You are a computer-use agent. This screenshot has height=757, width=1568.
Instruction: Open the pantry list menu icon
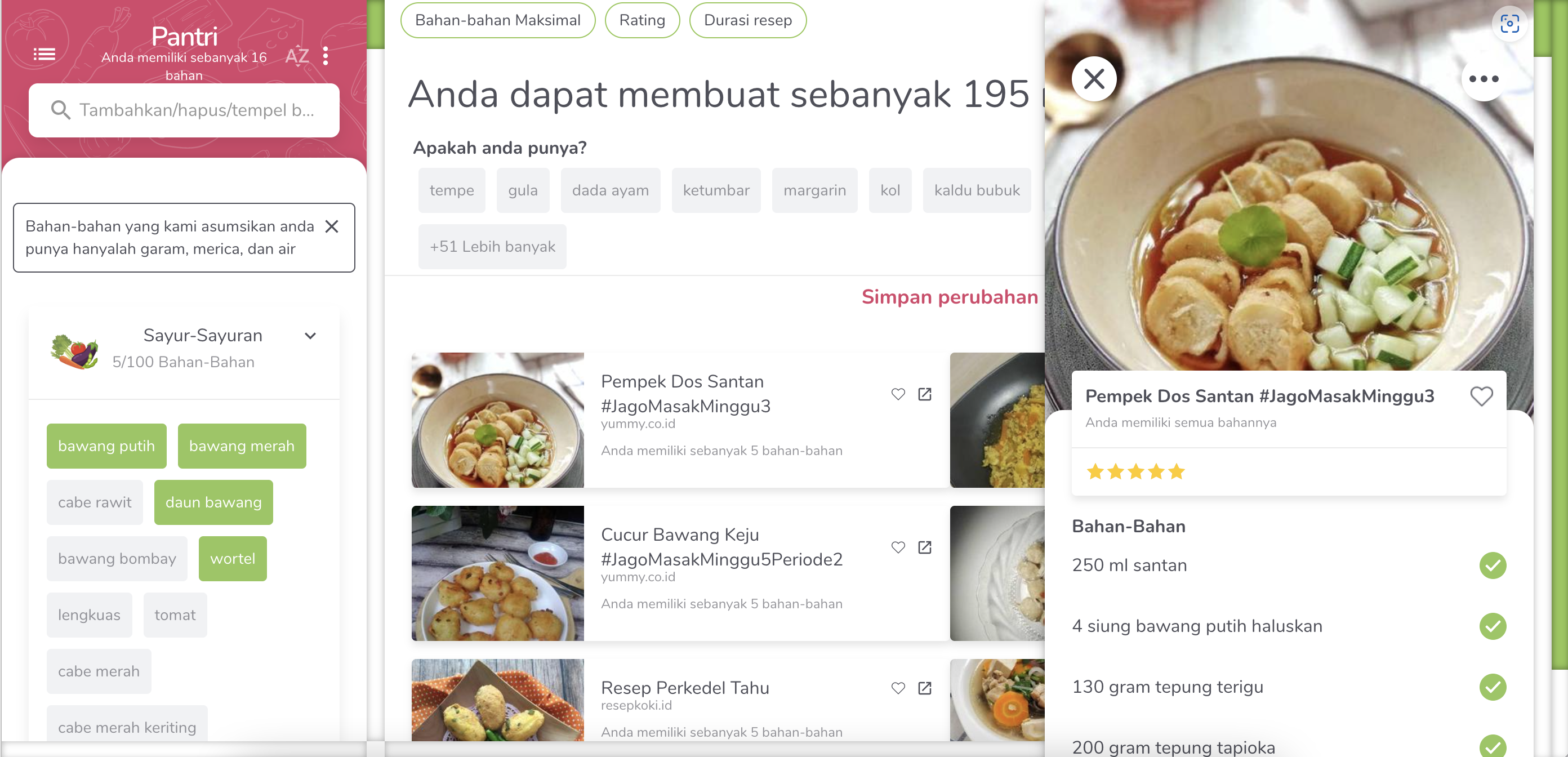click(x=44, y=55)
